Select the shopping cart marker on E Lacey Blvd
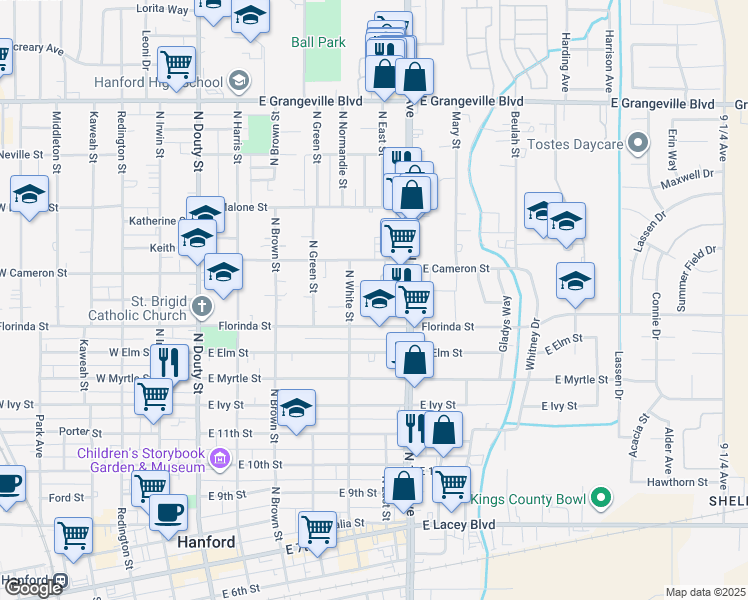Image resolution: width=748 pixels, height=600 pixels. pos(317,529)
